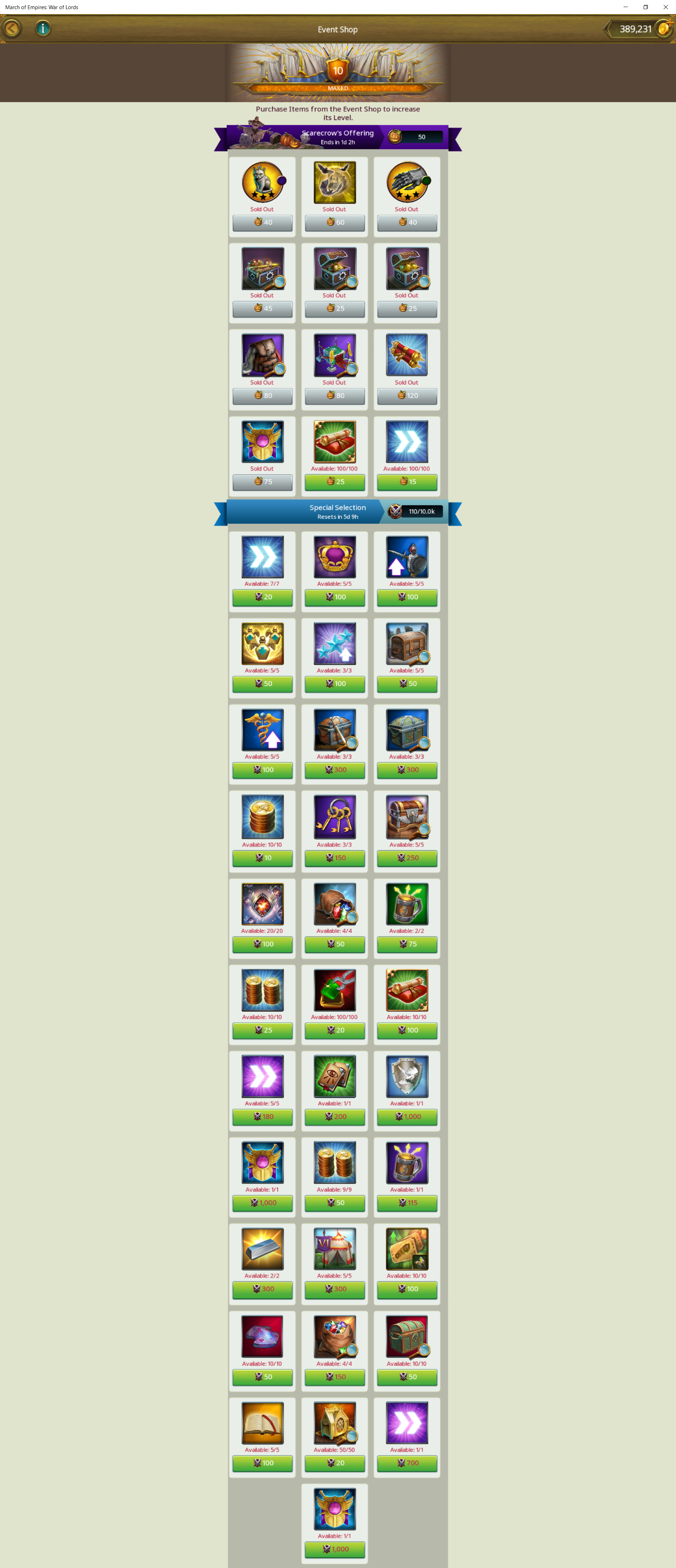Viewport: 676px width, 1568px height.
Task: Buy the VI tent item for 300
Action: 334,1289
